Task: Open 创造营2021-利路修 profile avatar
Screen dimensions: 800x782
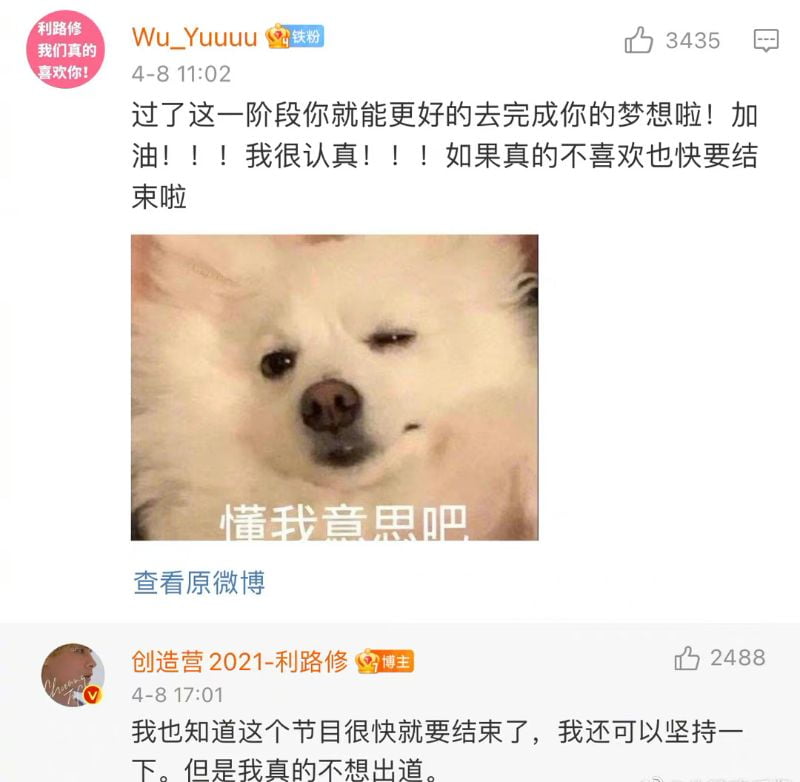Action: [x=73, y=675]
